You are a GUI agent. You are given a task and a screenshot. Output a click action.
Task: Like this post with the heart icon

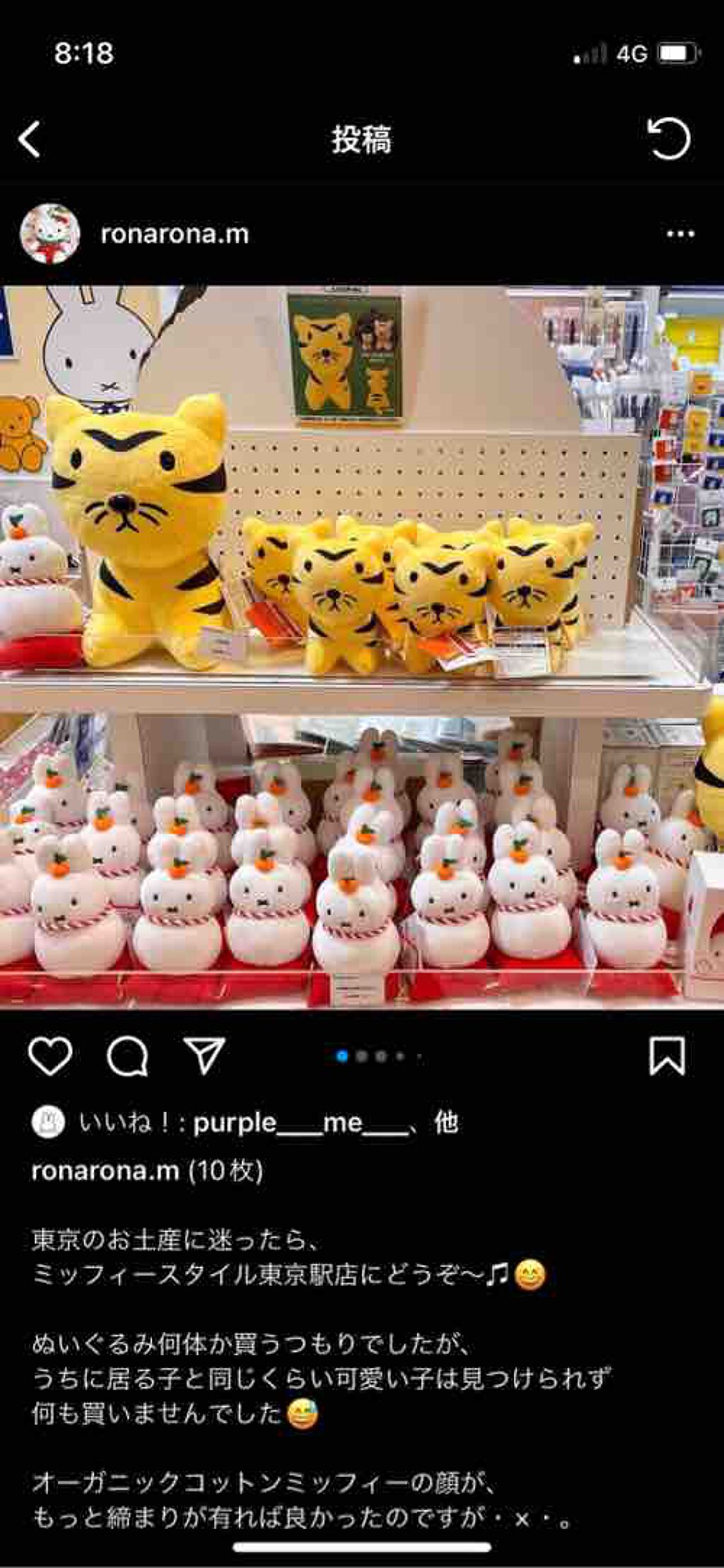click(x=50, y=1056)
